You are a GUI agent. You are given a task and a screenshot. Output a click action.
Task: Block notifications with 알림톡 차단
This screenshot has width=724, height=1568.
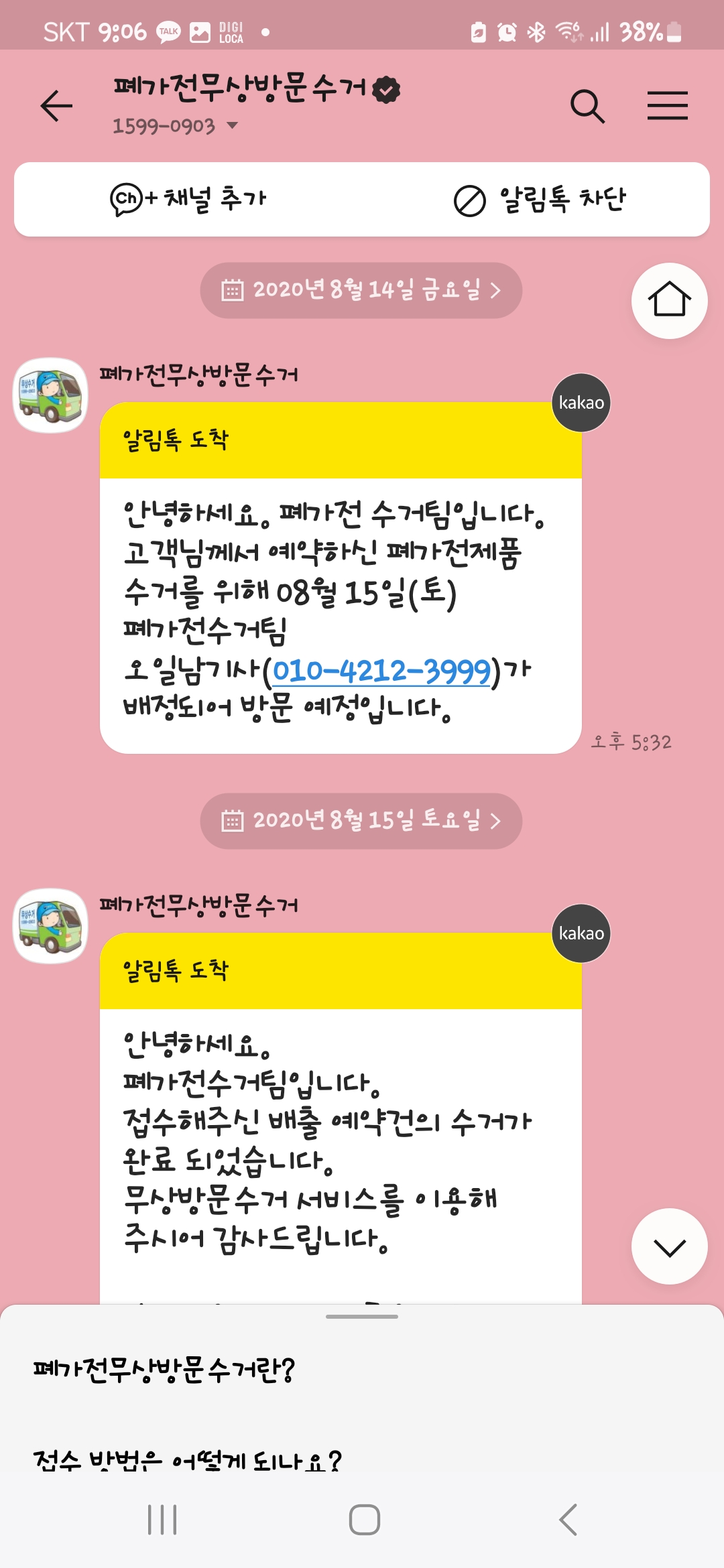[539, 200]
